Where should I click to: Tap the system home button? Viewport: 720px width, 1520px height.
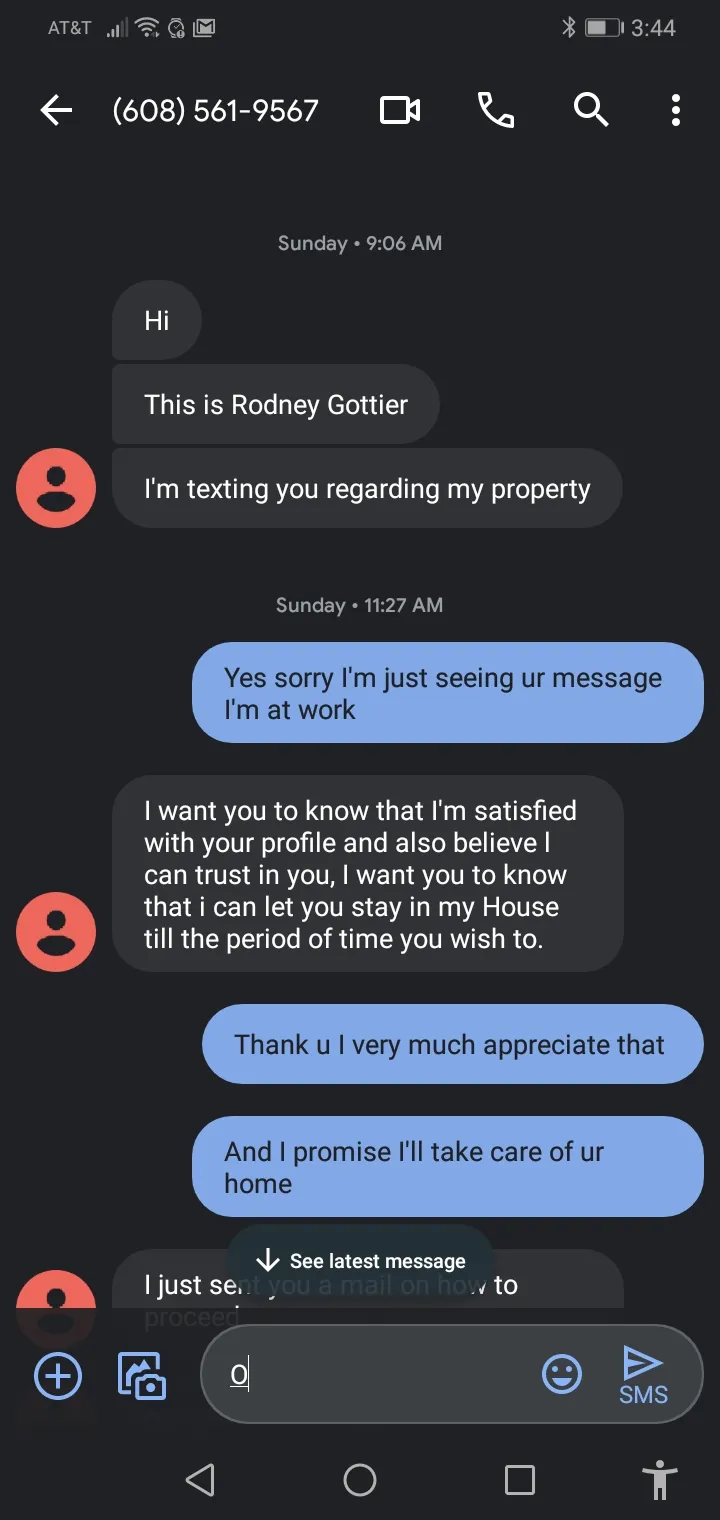pyautogui.click(x=360, y=1480)
